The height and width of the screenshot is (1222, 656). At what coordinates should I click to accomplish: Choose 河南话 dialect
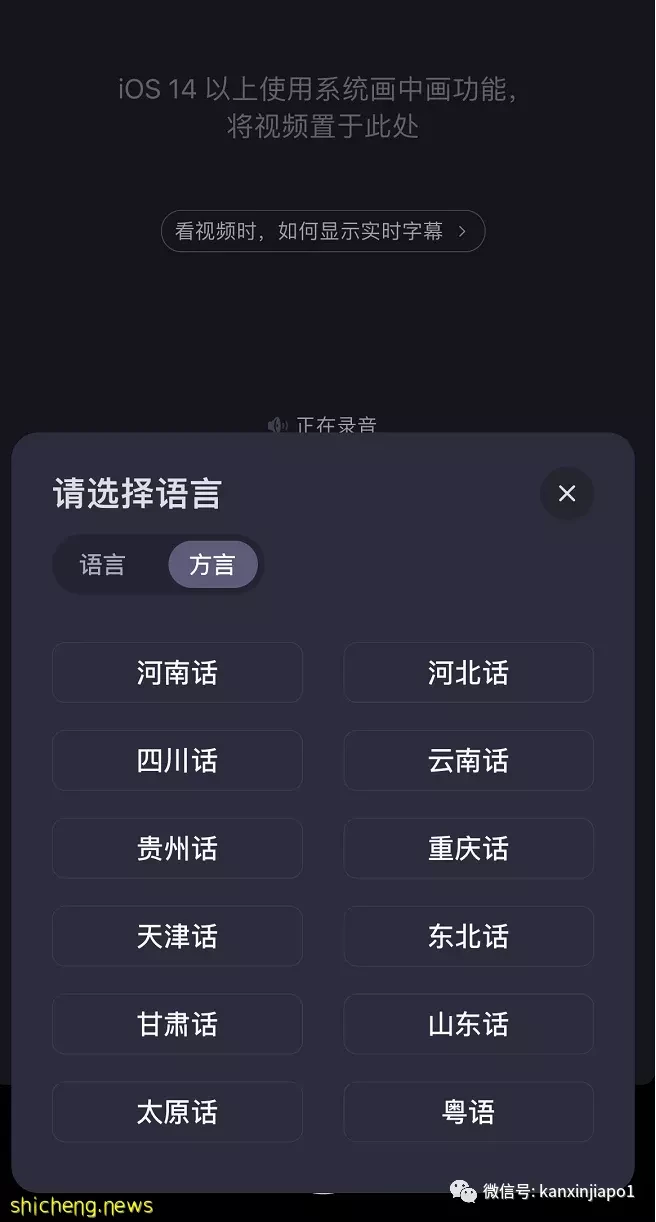click(x=177, y=673)
